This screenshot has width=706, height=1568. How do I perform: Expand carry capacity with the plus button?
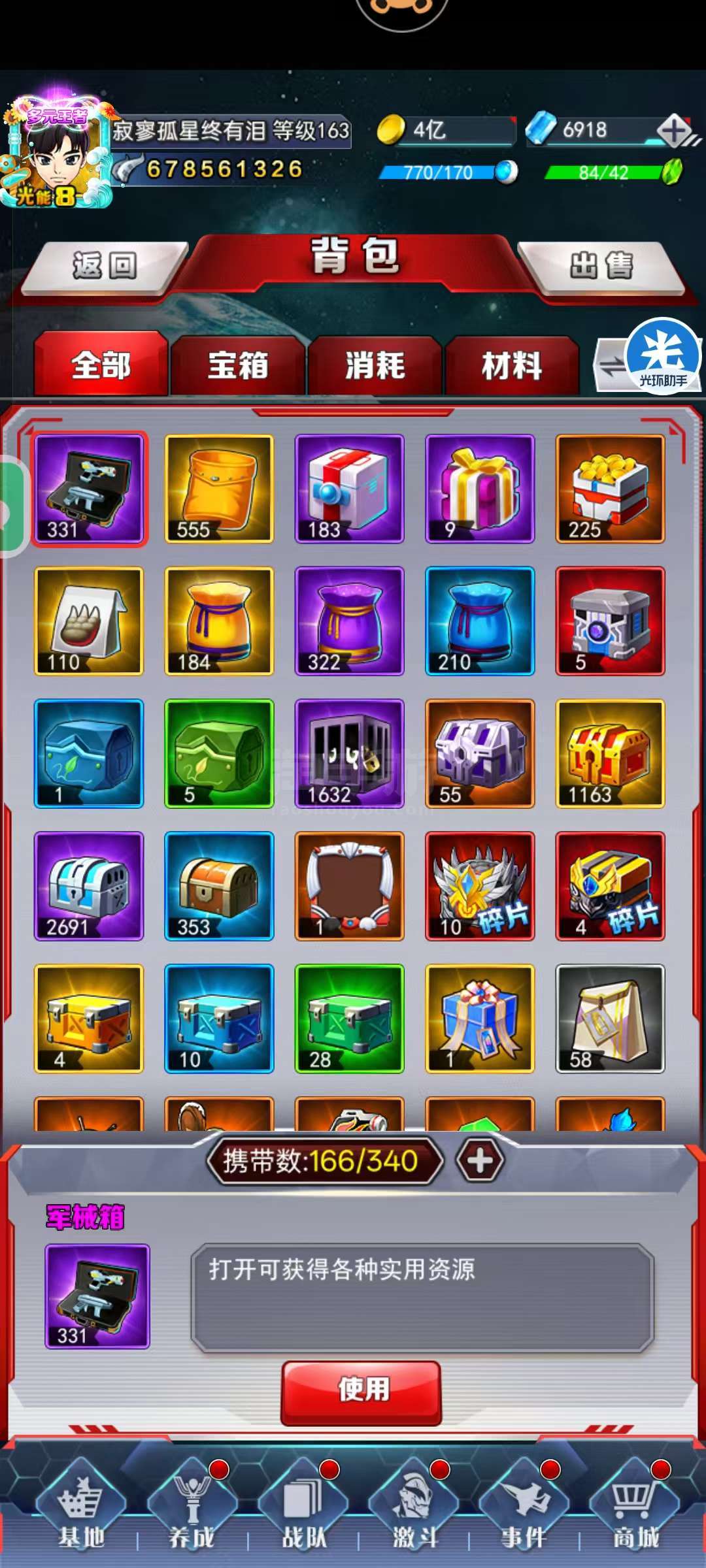[480, 1161]
